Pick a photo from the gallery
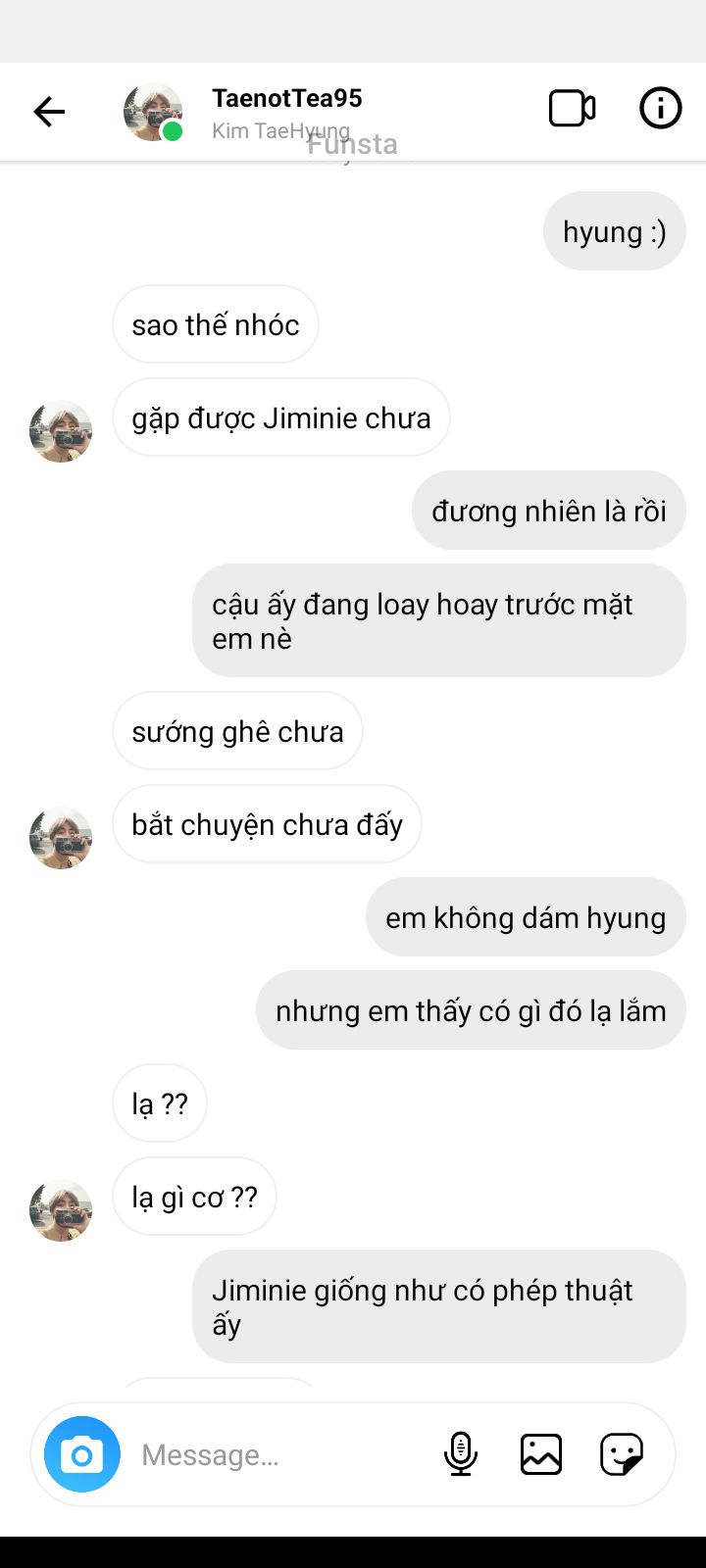Screen dimensions: 706x1568 (541, 1454)
